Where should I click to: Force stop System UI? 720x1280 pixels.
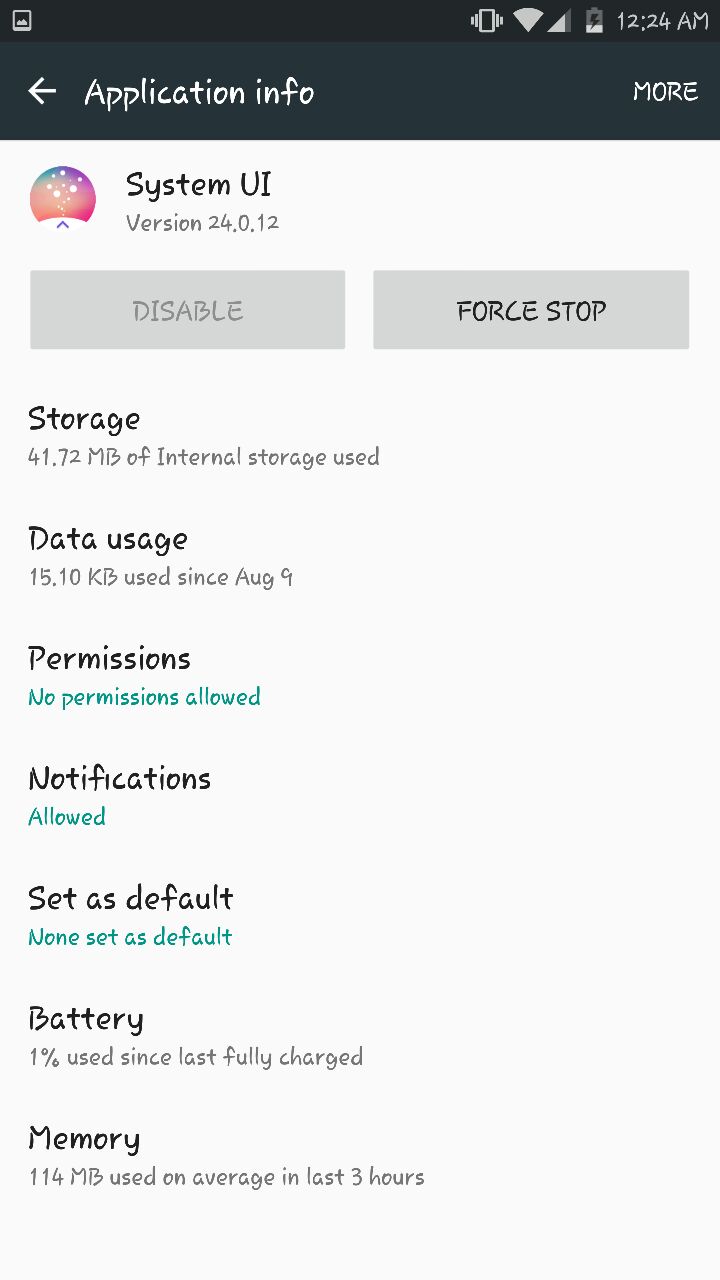(531, 310)
